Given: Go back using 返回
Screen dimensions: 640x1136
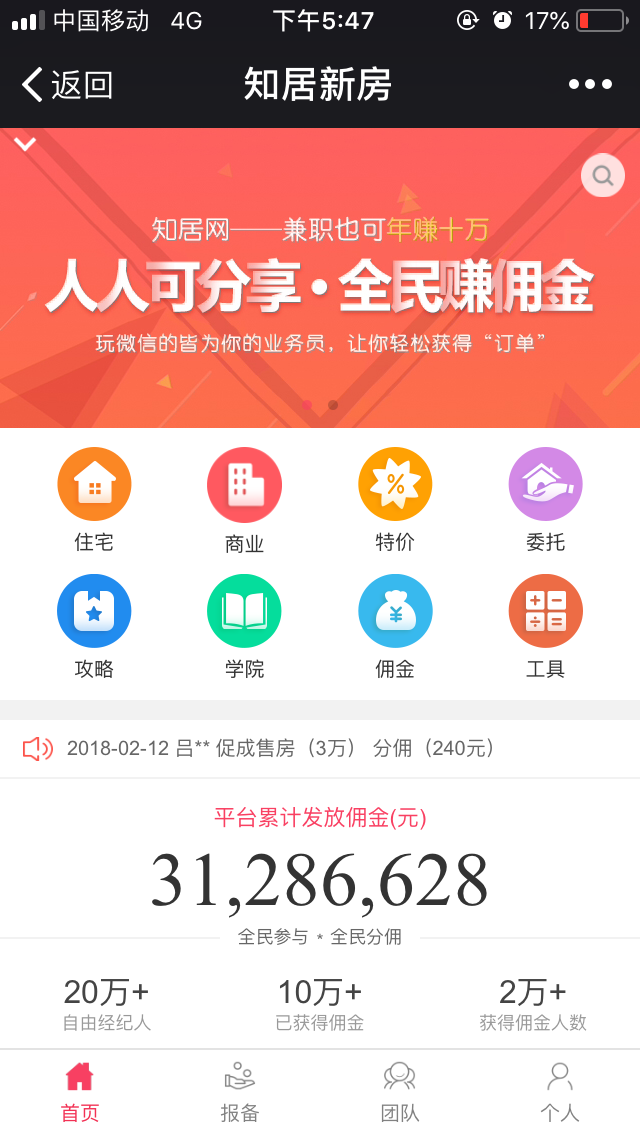Looking at the screenshot, I should (x=68, y=85).
